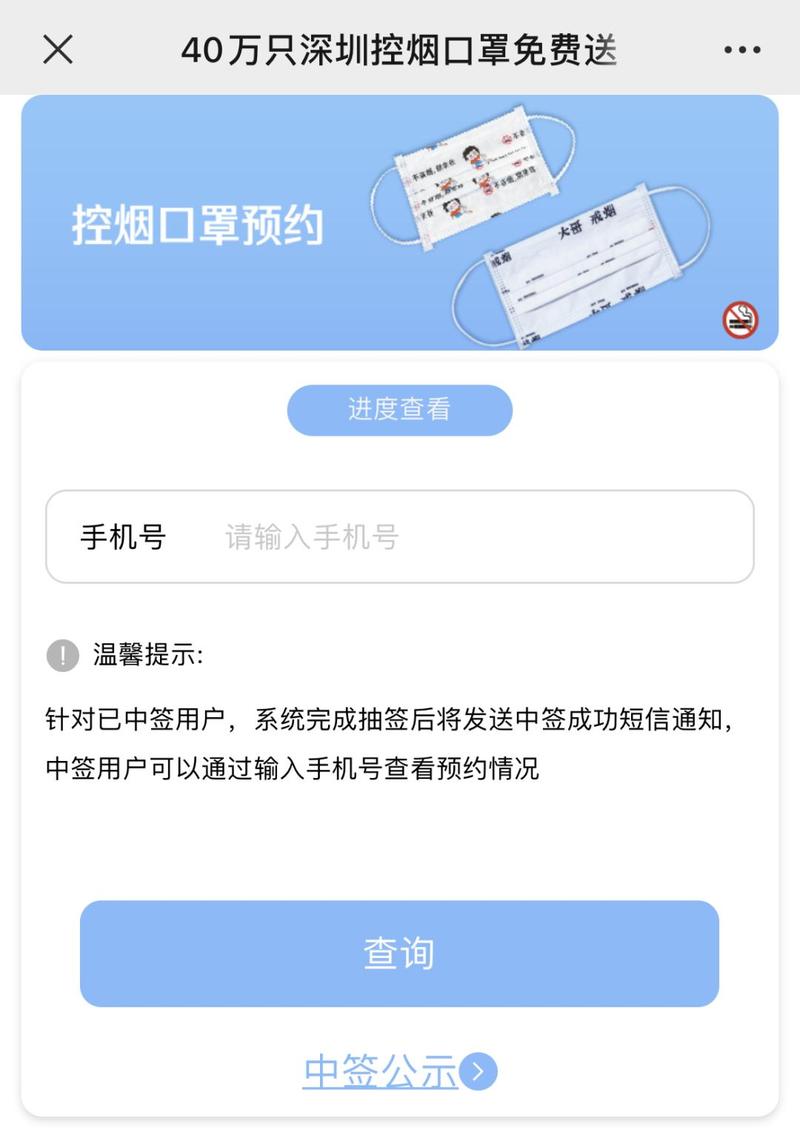The width and height of the screenshot is (800, 1130).
Task: Tap the 查询 button
Action: tap(399, 953)
